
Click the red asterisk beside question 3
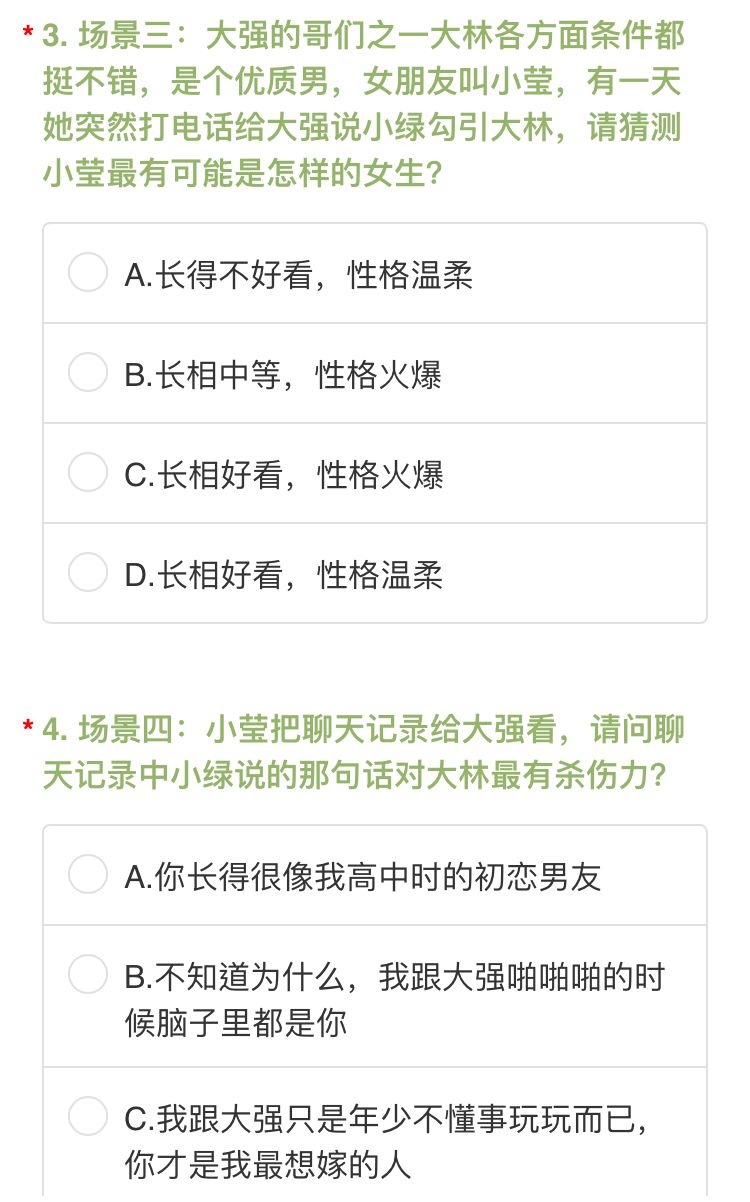click(x=25, y=32)
